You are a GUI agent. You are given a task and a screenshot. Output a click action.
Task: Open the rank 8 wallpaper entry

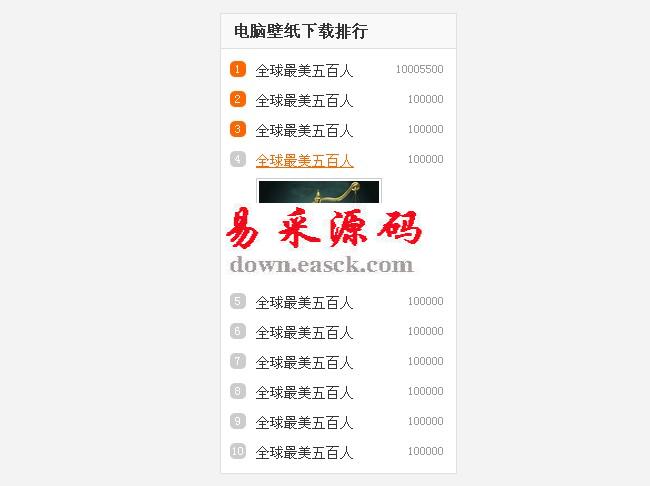click(x=304, y=392)
